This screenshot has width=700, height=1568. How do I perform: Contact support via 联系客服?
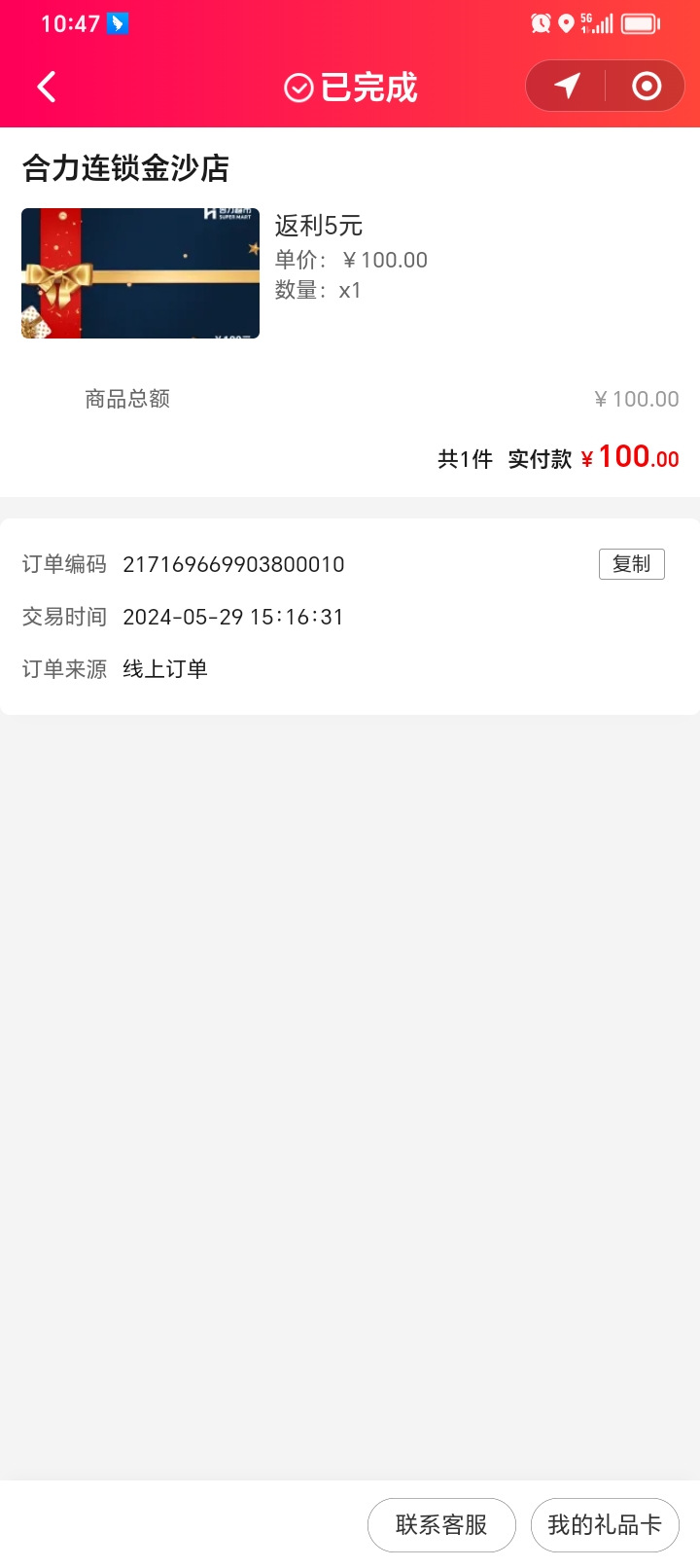coord(441,1524)
